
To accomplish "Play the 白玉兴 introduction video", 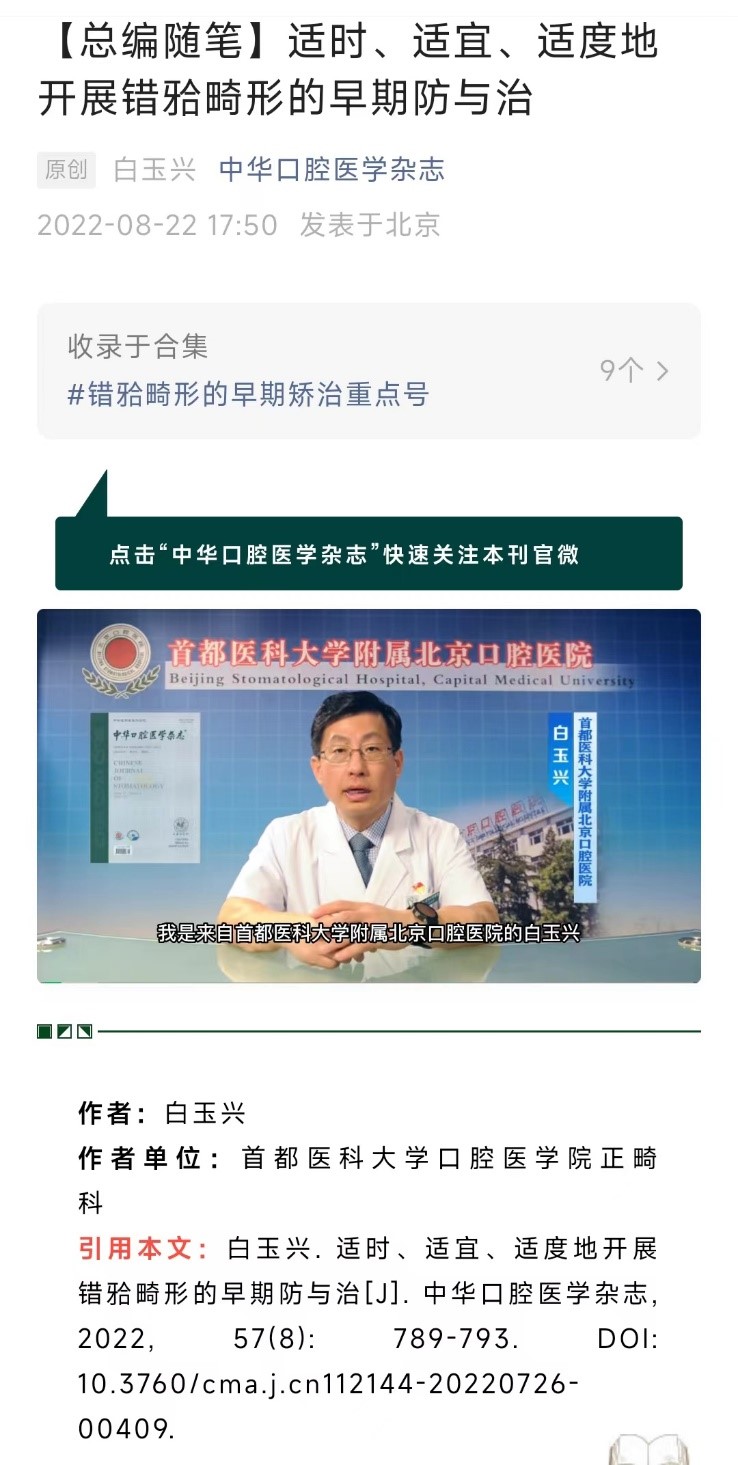I will click(368, 795).
